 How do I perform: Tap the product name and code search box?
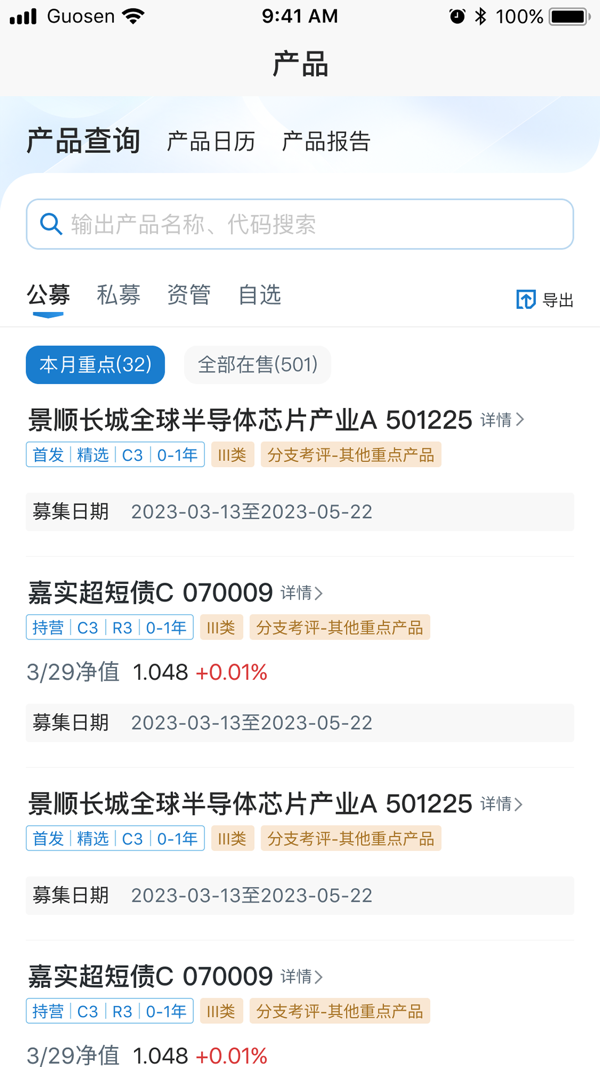(x=300, y=224)
